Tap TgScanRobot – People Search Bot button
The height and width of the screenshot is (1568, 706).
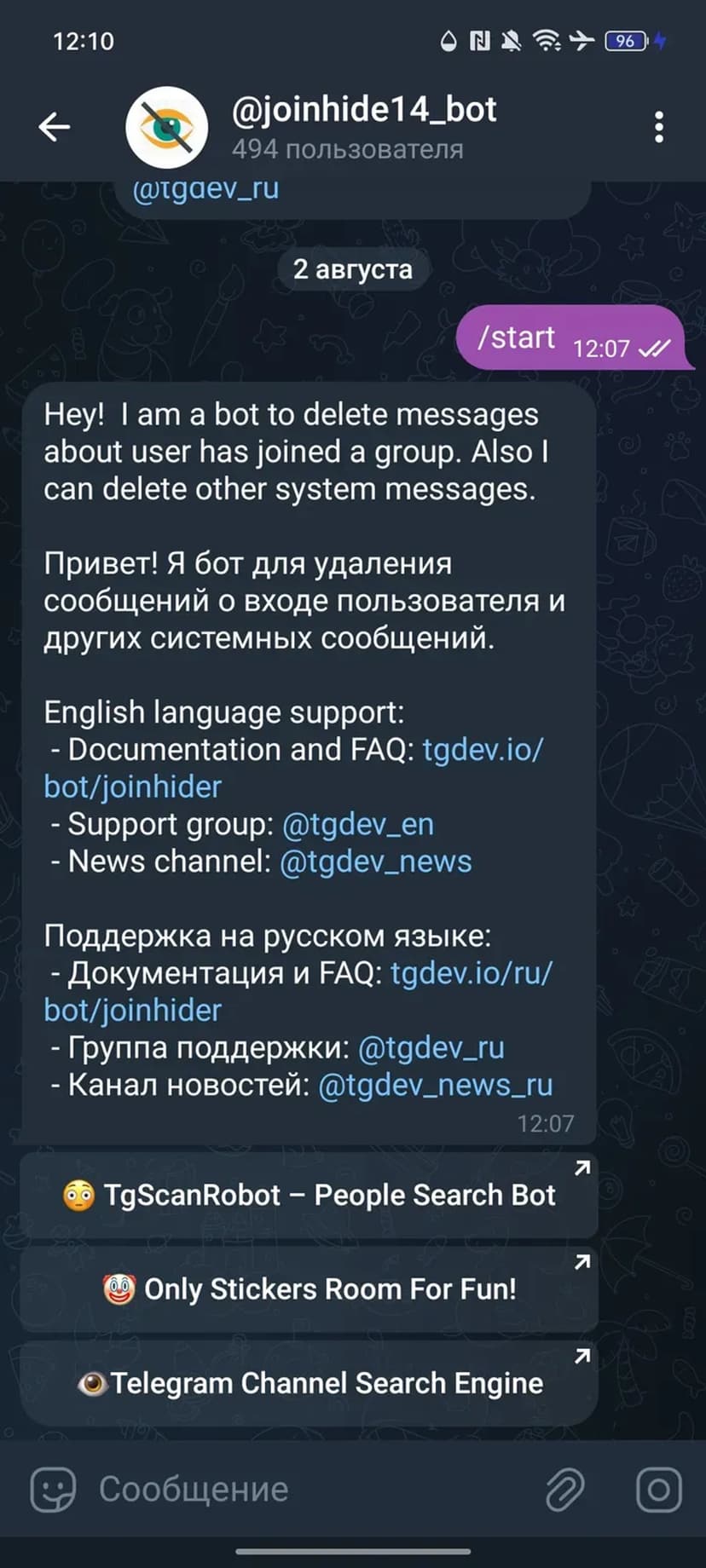click(x=309, y=1195)
